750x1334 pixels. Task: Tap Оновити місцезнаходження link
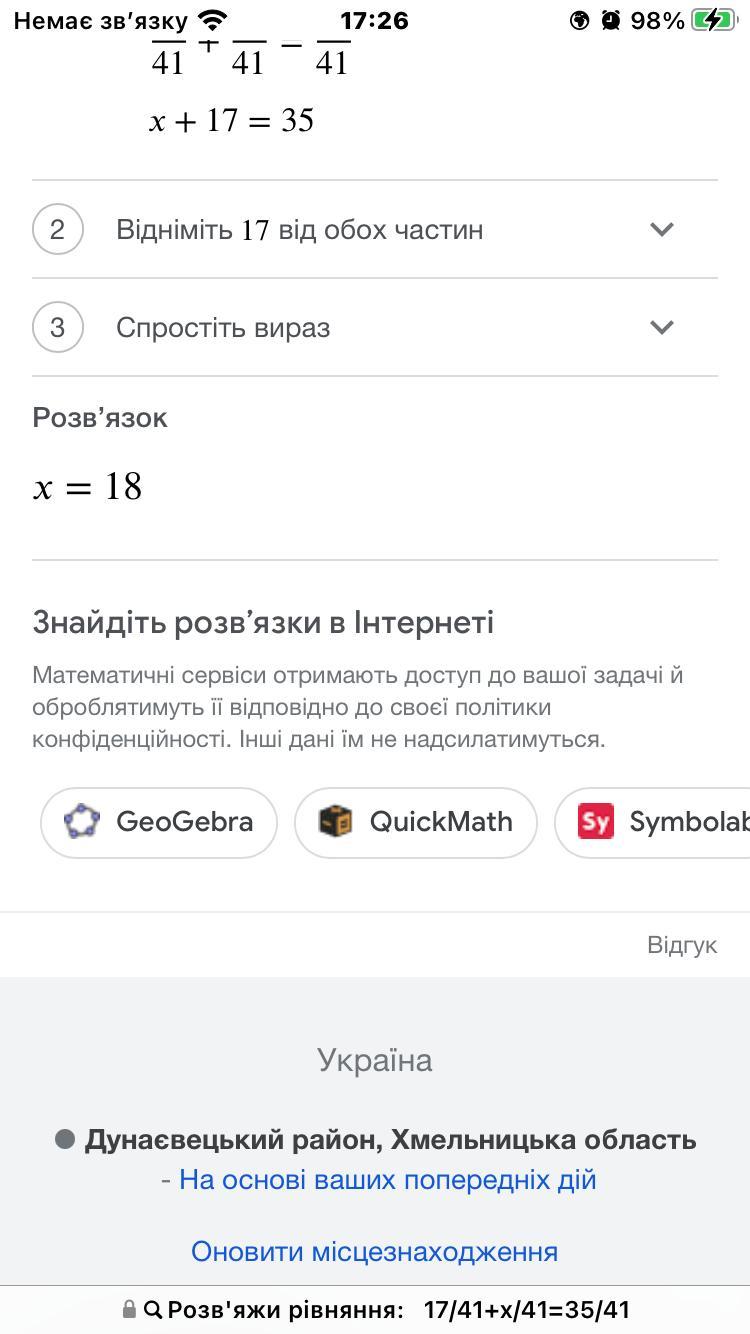374,1251
